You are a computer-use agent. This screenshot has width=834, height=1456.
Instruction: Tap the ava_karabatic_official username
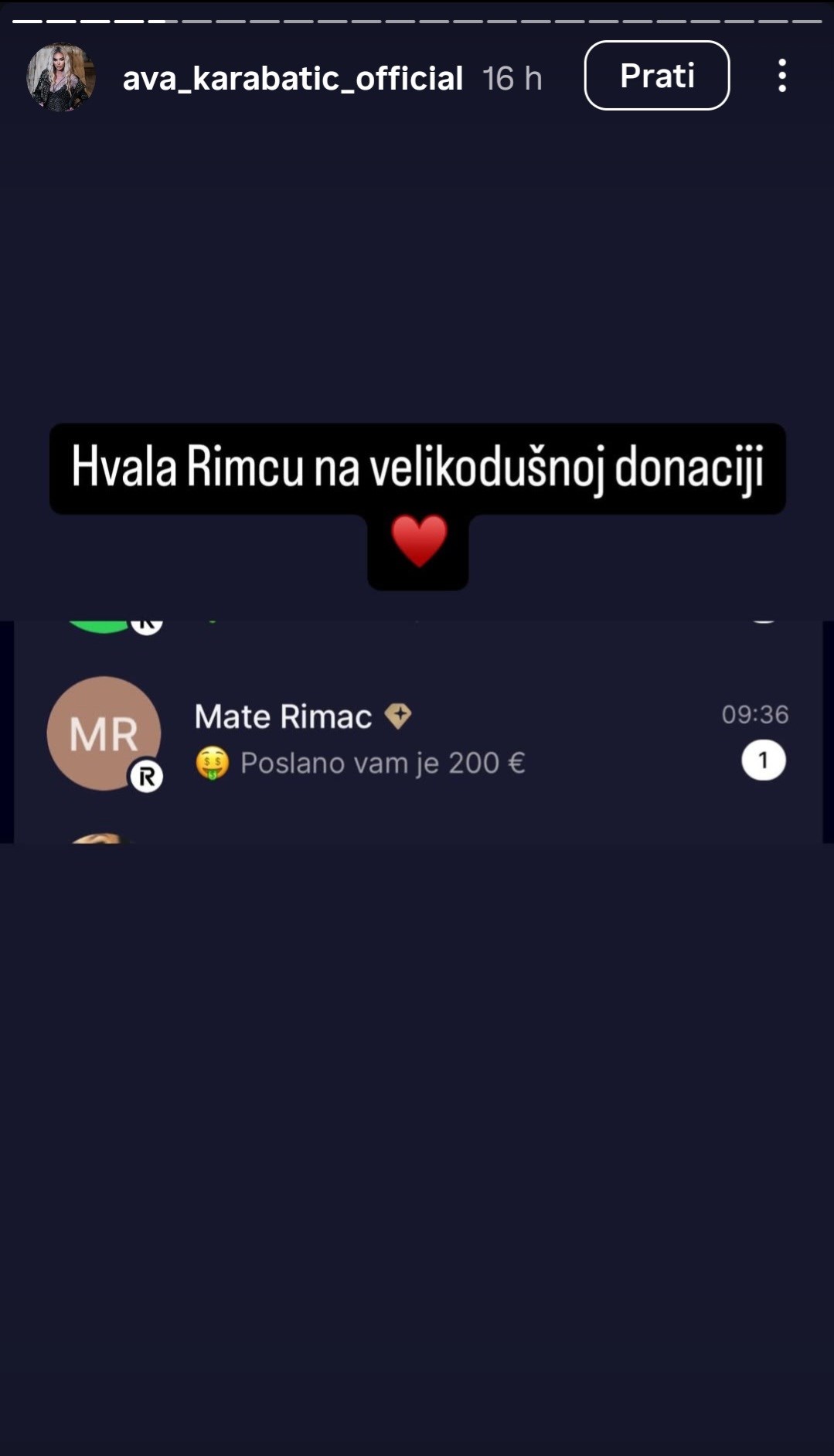pyautogui.click(x=292, y=78)
